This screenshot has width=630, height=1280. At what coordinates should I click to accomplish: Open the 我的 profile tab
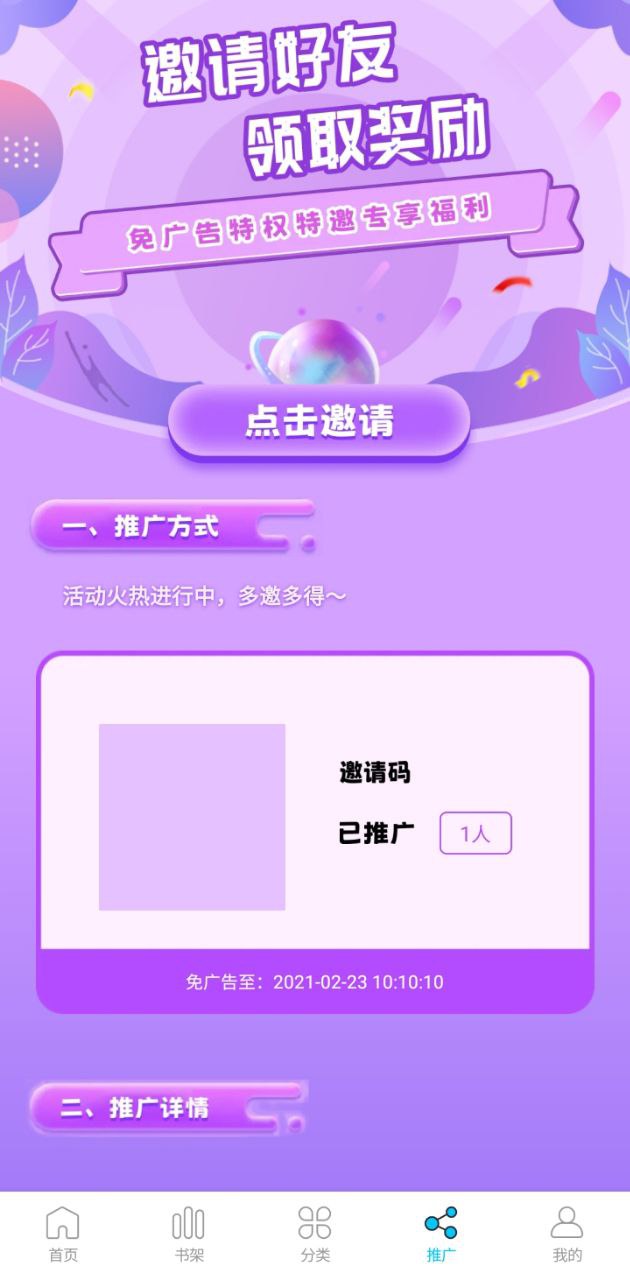coord(567,1234)
